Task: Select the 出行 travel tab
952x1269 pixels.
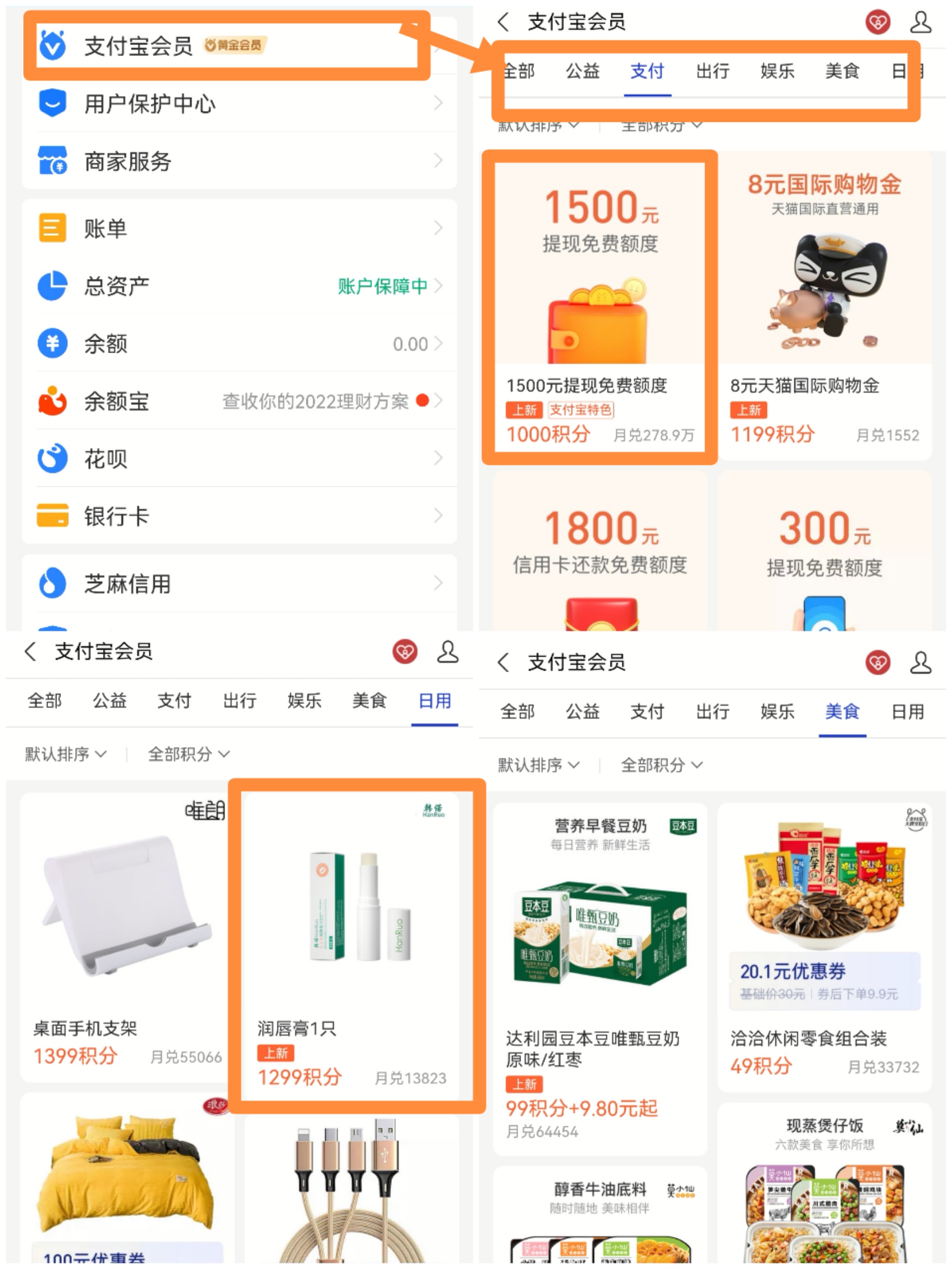Action: point(712,72)
